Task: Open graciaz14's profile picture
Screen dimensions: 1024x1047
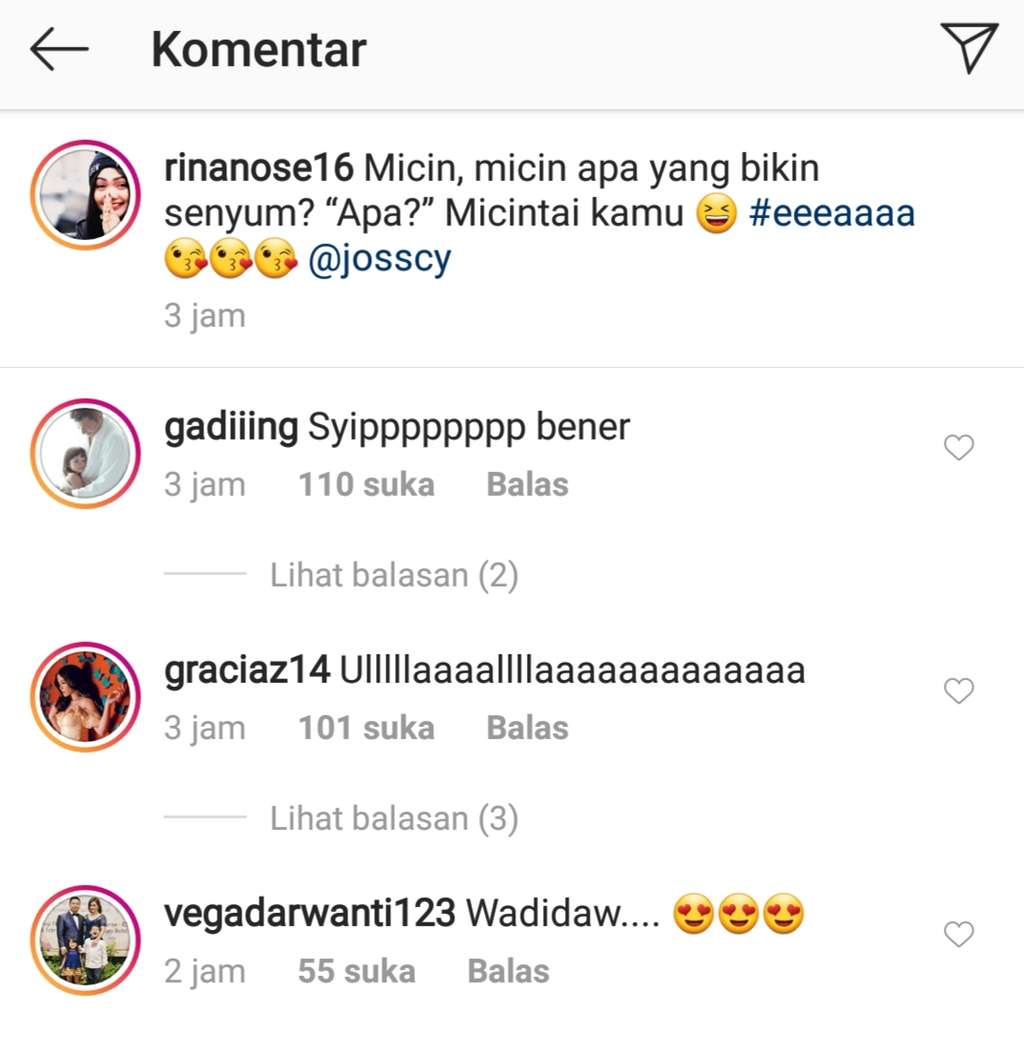Action: (x=86, y=697)
